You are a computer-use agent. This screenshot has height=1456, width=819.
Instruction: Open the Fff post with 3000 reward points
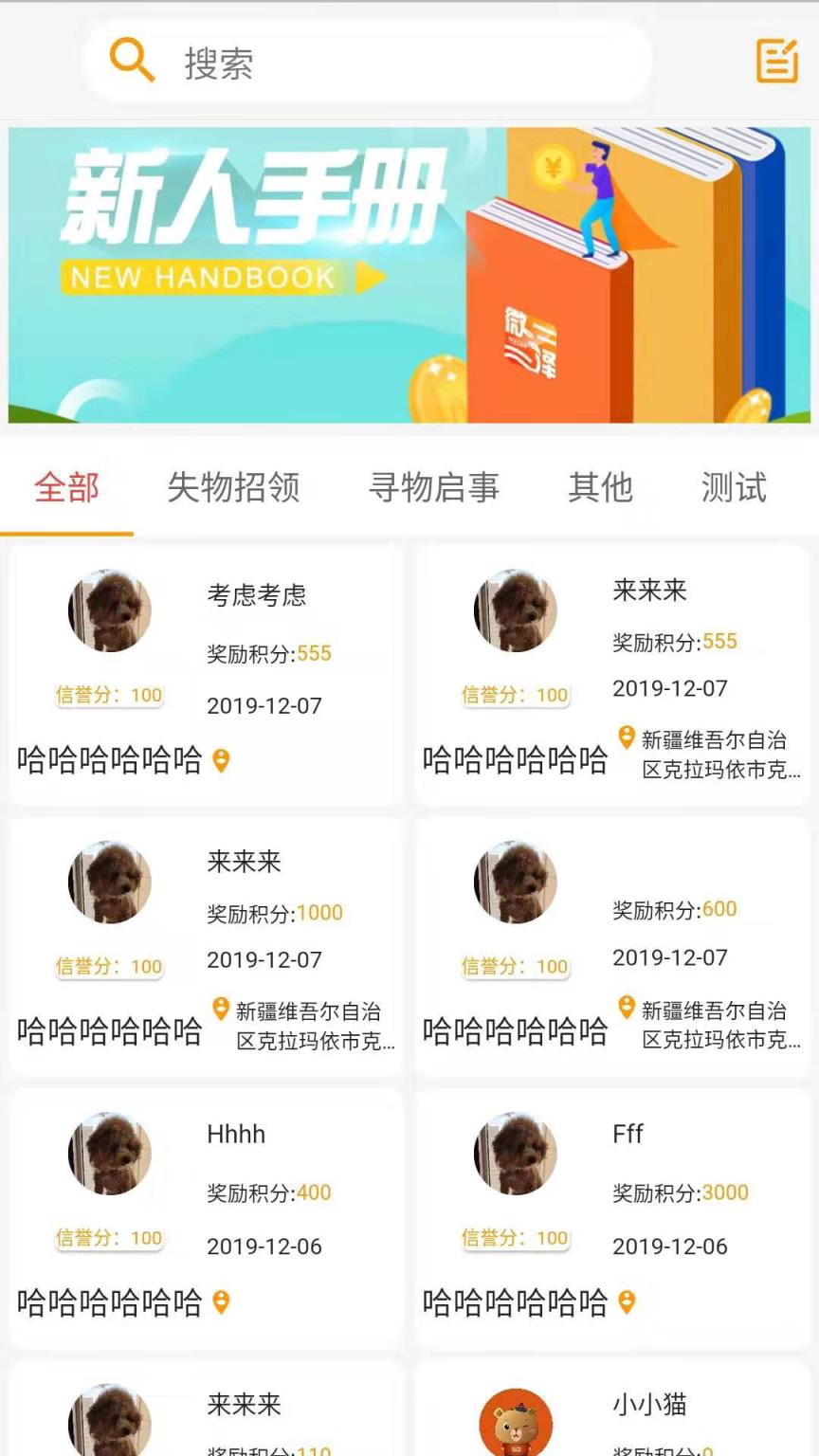pyautogui.click(x=611, y=1218)
